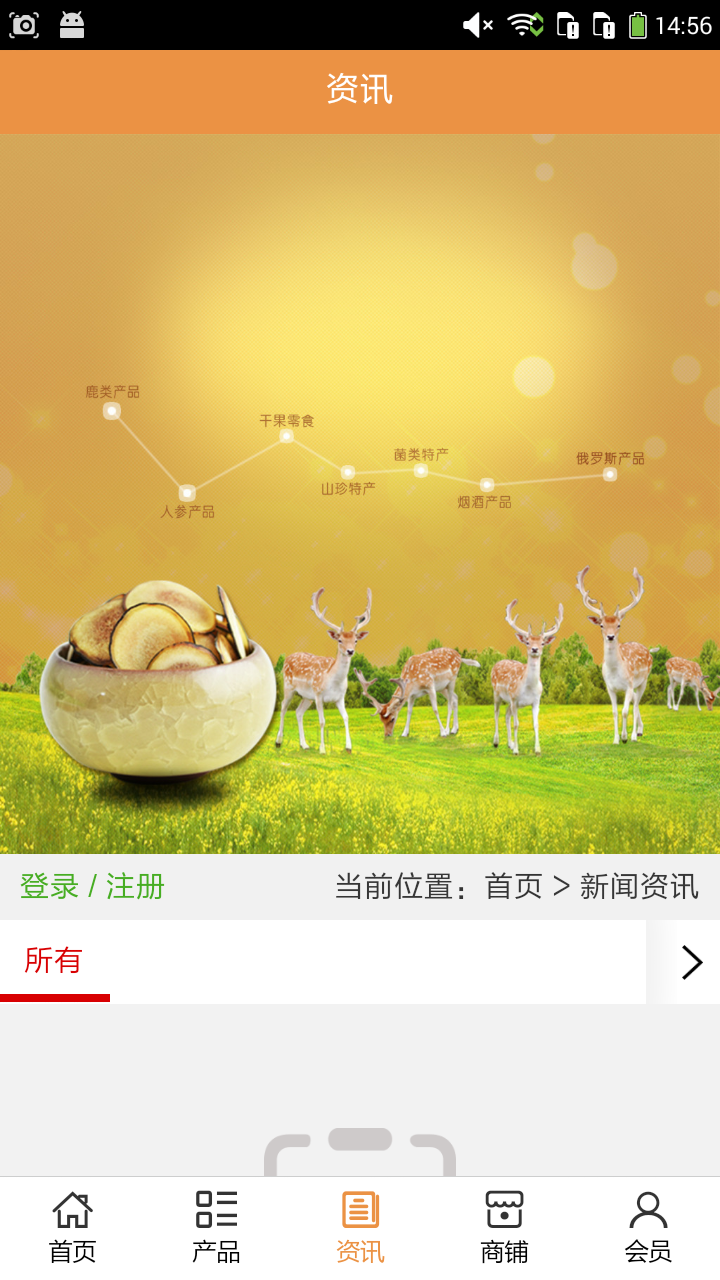Image resolution: width=720 pixels, height=1280 pixels.
Task: Open the Android system icon in status bar
Action: [x=70, y=23]
